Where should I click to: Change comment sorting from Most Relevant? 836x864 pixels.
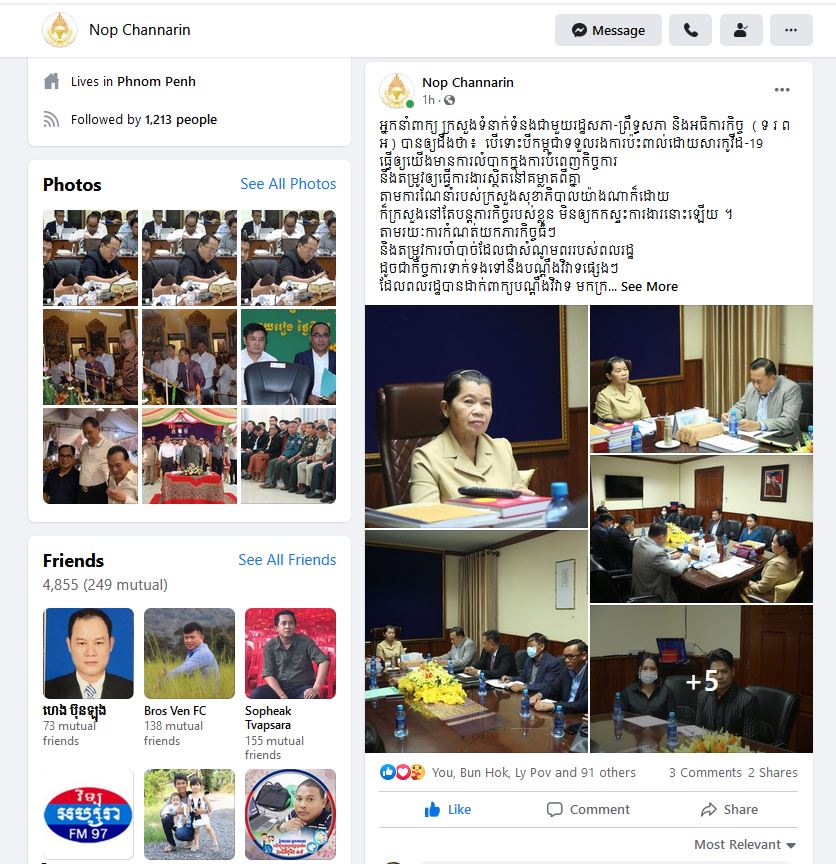point(745,845)
